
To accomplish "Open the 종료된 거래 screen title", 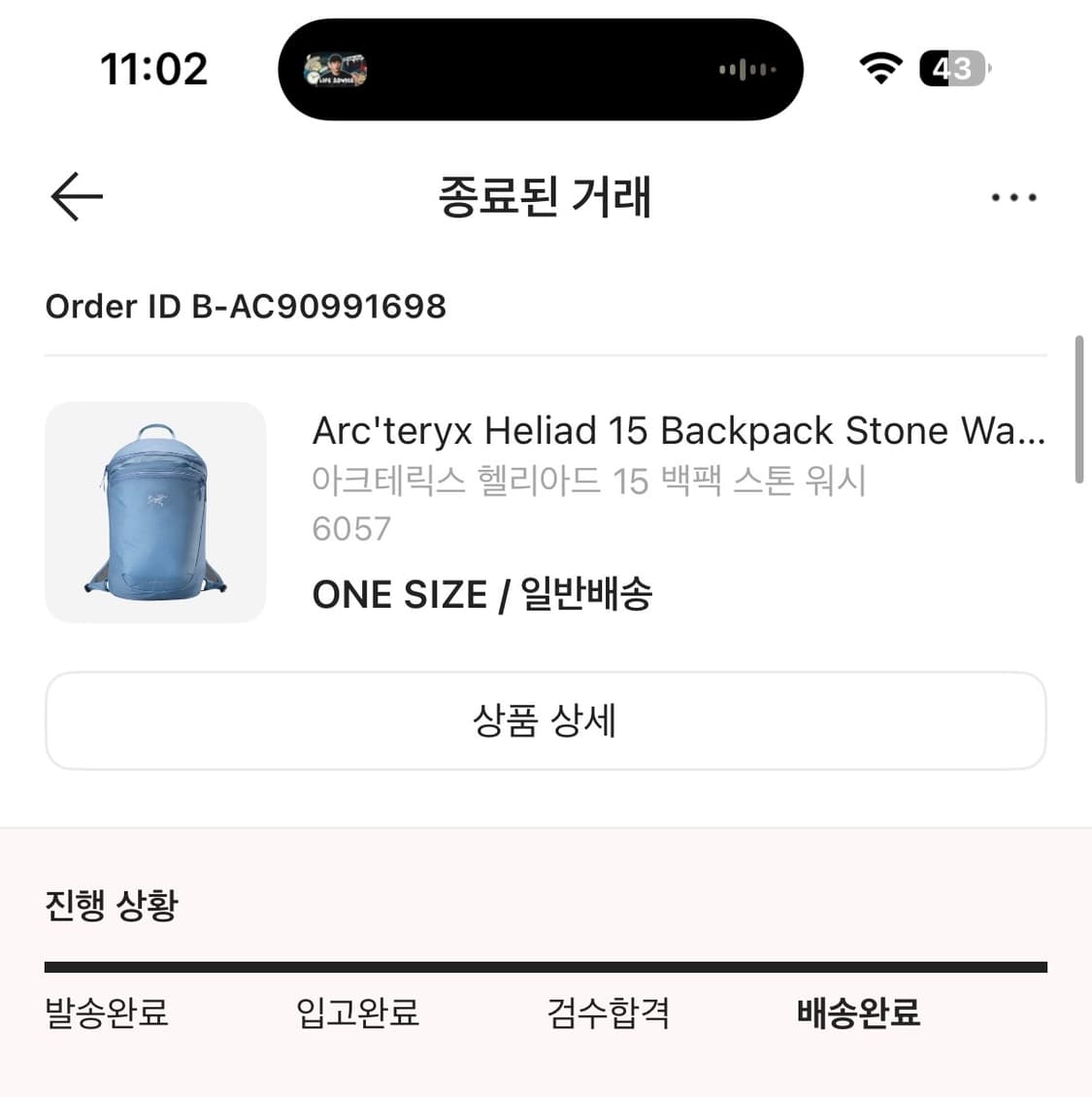I will (x=546, y=197).
